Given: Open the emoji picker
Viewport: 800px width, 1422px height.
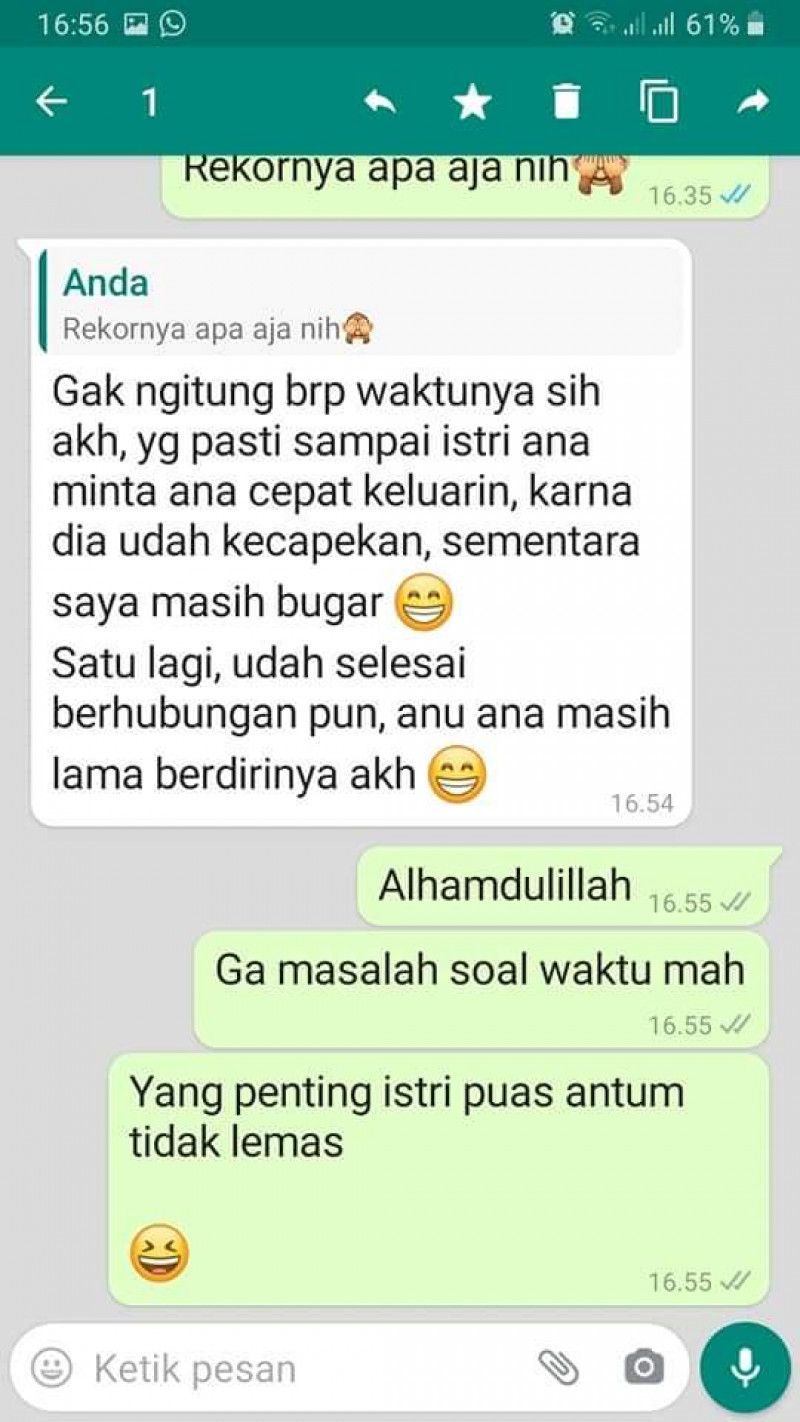Looking at the screenshot, I should [51, 1367].
